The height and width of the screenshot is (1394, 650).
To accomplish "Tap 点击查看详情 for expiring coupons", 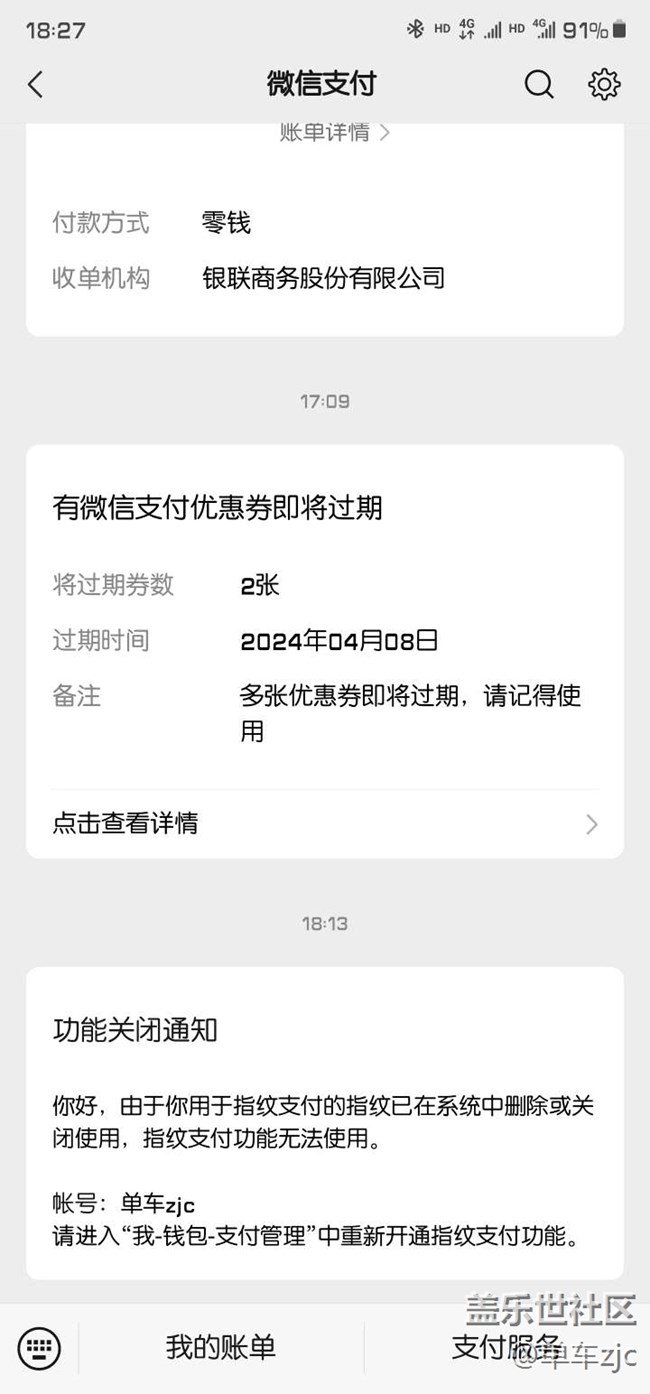I will click(x=324, y=823).
